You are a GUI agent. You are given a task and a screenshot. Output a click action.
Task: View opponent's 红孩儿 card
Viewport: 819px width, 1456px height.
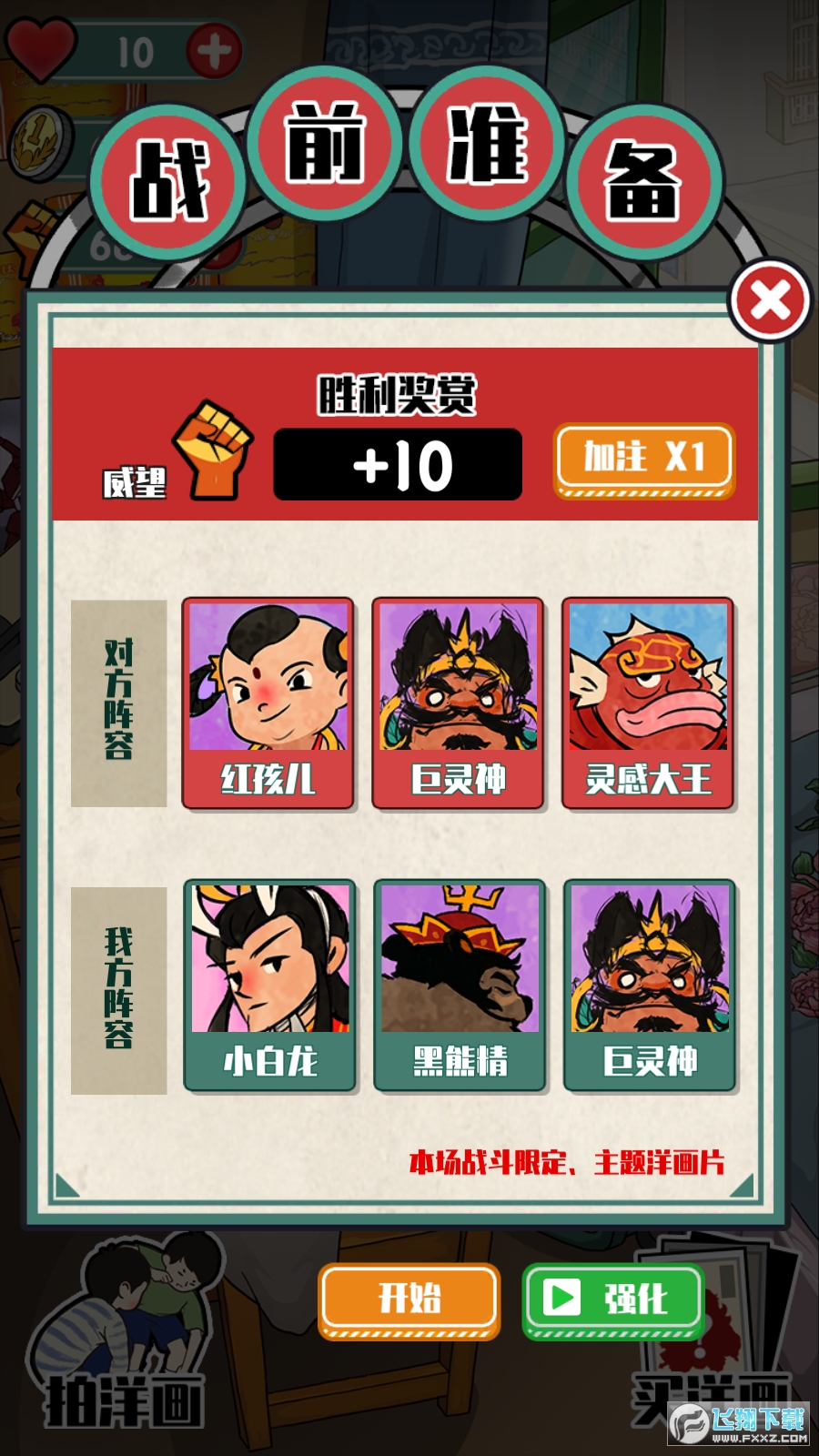pyautogui.click(x=268, y=703)
